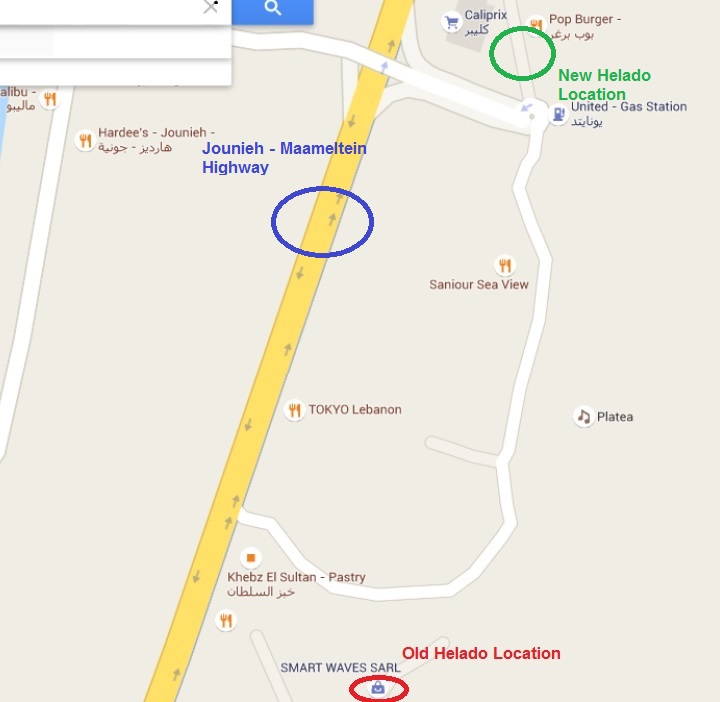Tap the blue search button
Image resolution: width=720 pixels, height=702 pixels.
coord(273,9)
